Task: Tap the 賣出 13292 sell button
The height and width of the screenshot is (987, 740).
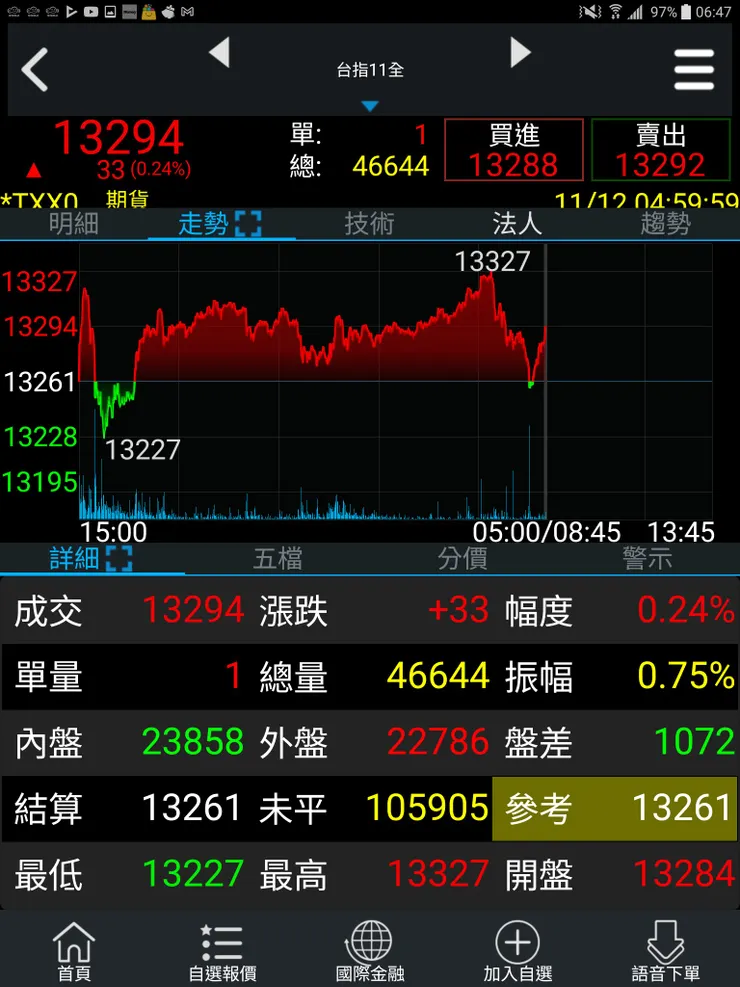Action: point(661,150)
